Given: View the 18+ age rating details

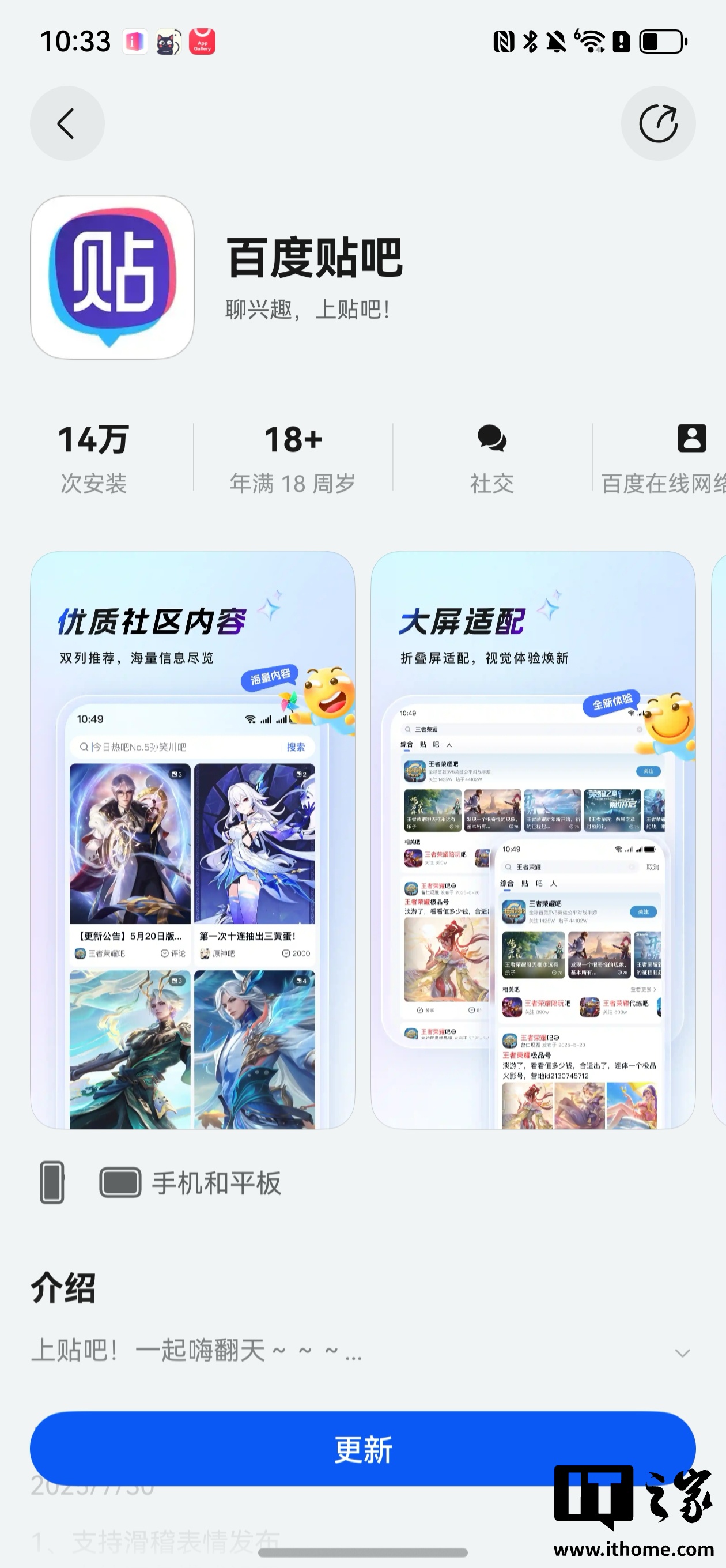Looking at the screenshot, I should 293,458.
